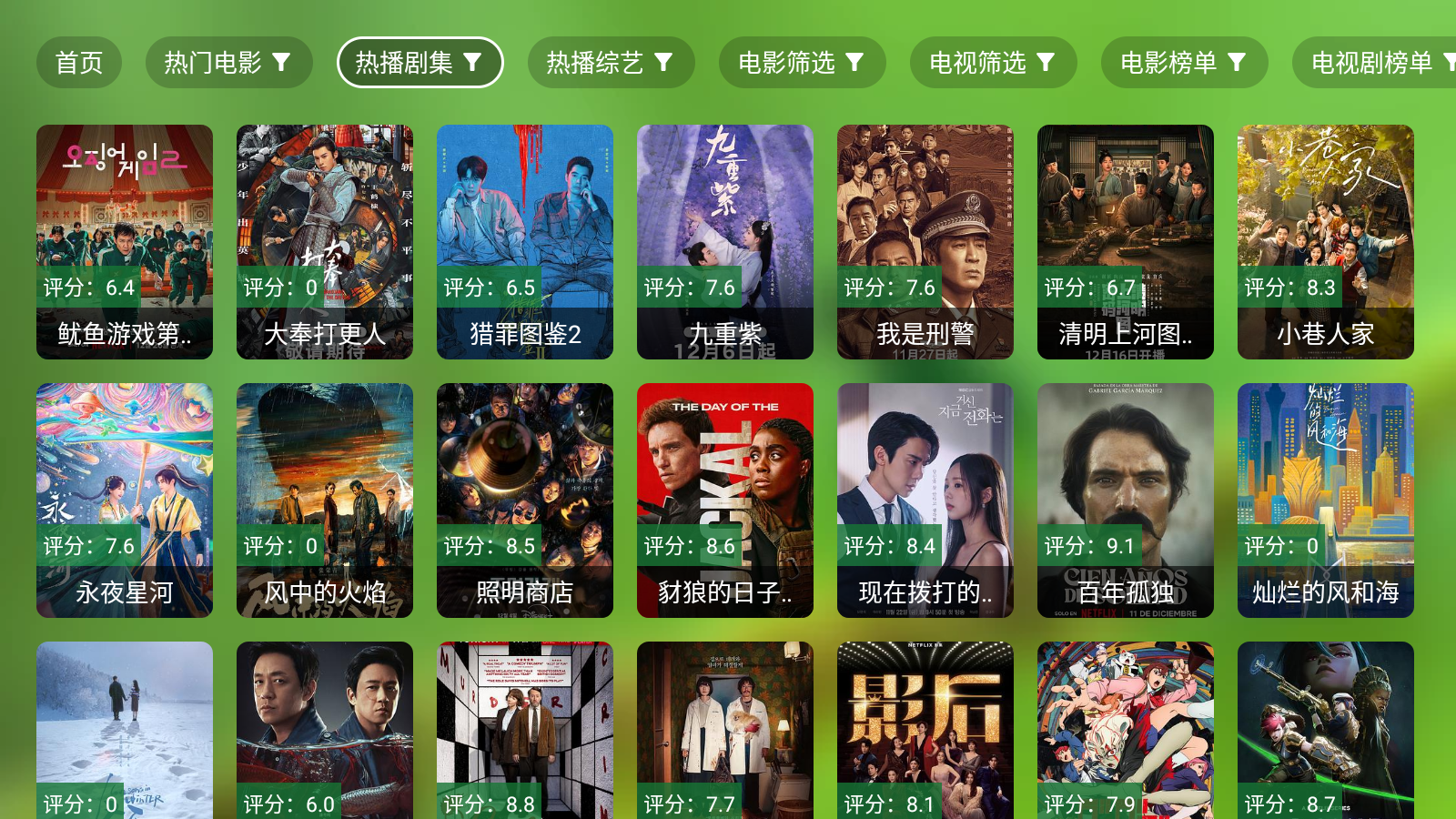Switch to 电影榜单 tab
This screenshot has height=819, width=1456.
pos(1184,63)
